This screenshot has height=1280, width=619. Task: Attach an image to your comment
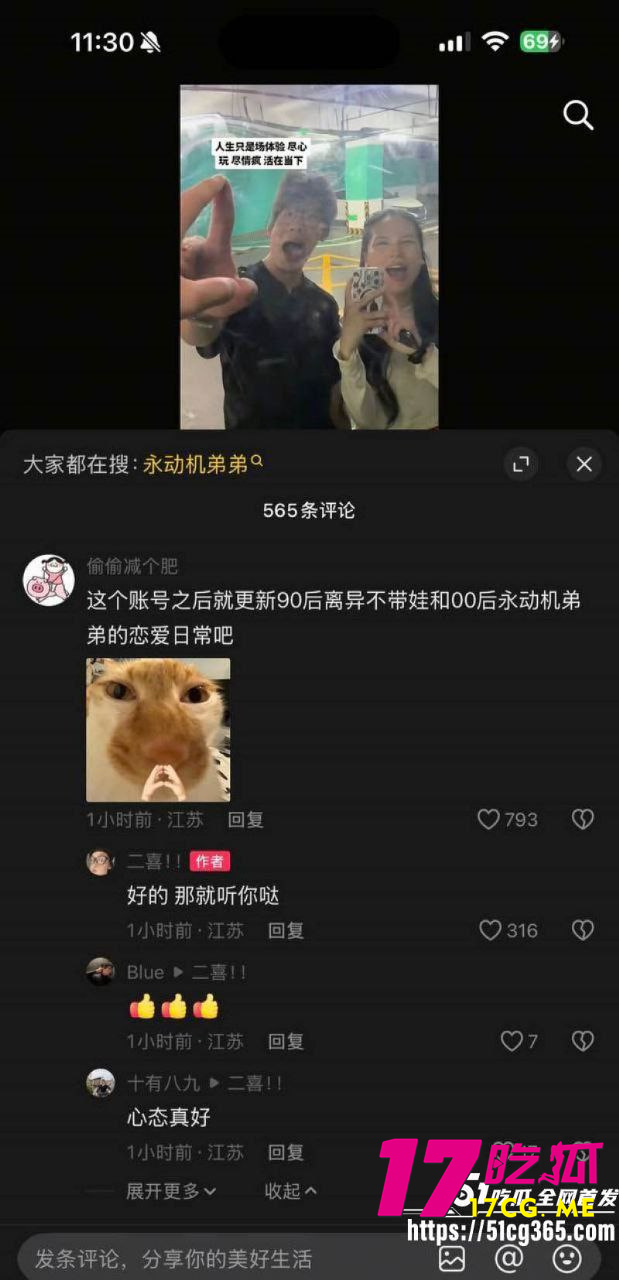452,1258
